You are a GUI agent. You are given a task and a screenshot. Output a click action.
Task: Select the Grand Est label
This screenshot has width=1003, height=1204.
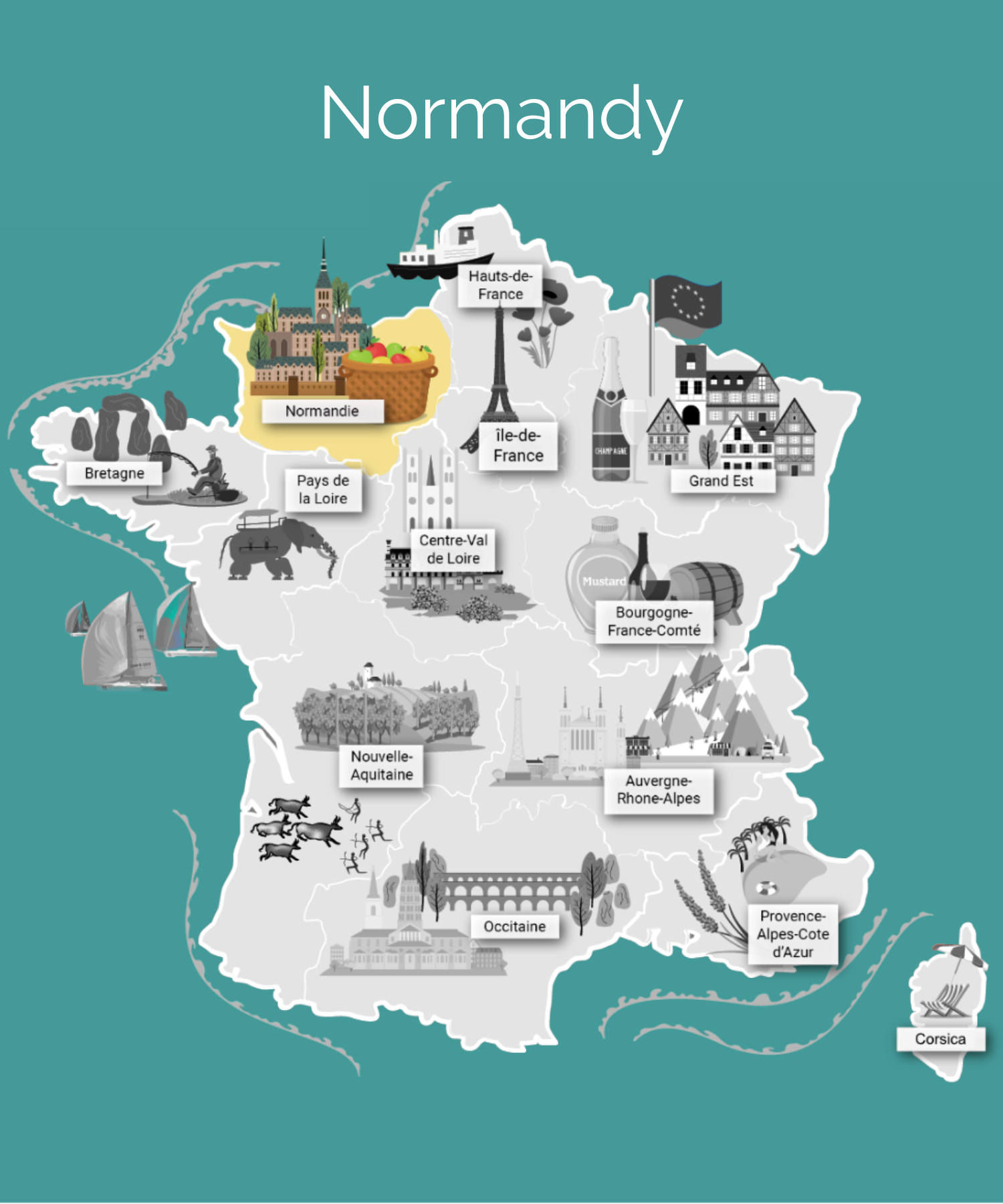pyautogui.click(x=721, y=482)
